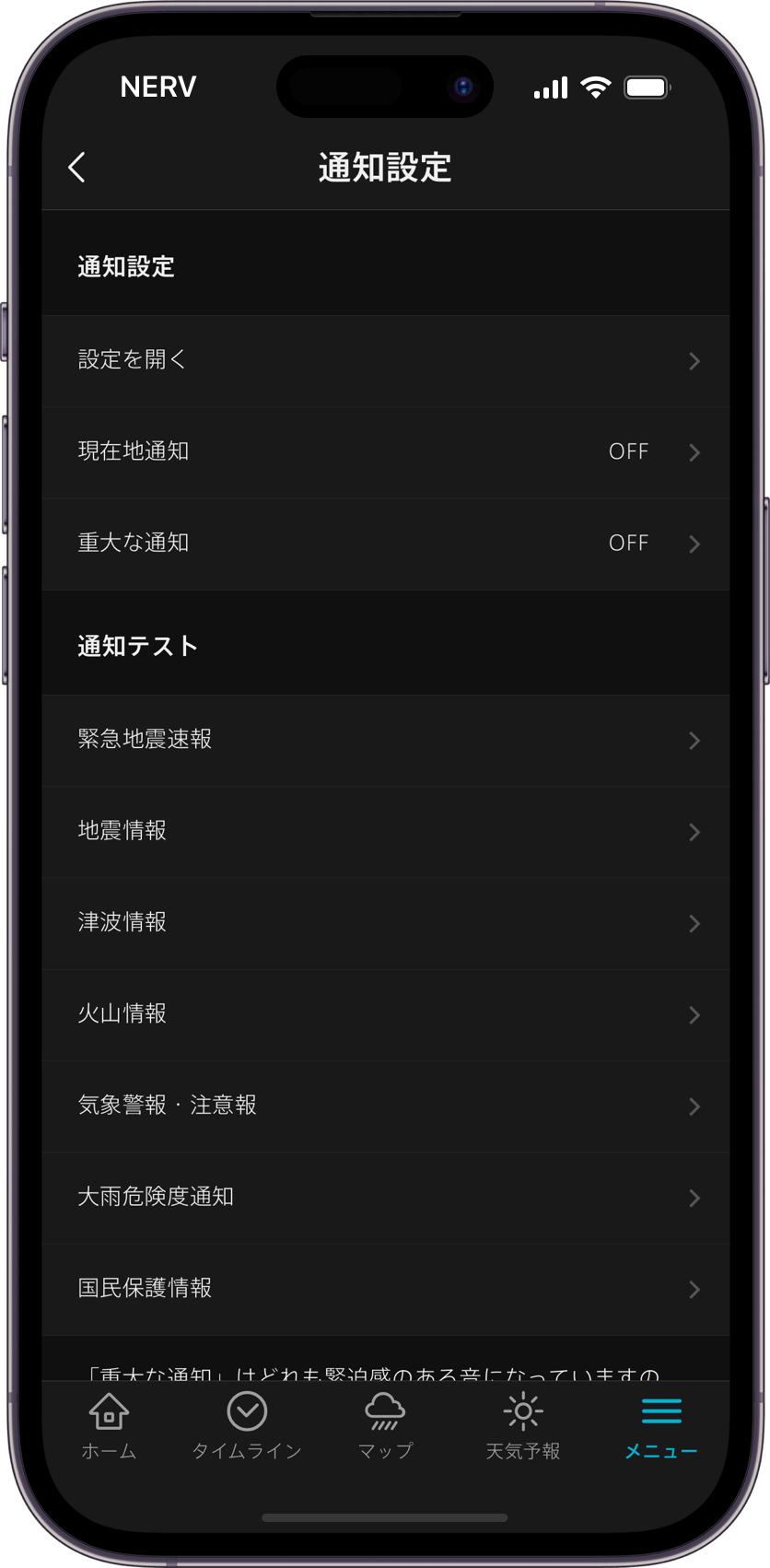The image size is (770, 1568).
Task: Tap the sun icon for weather forecast
Action: (x=522, y=1410)
